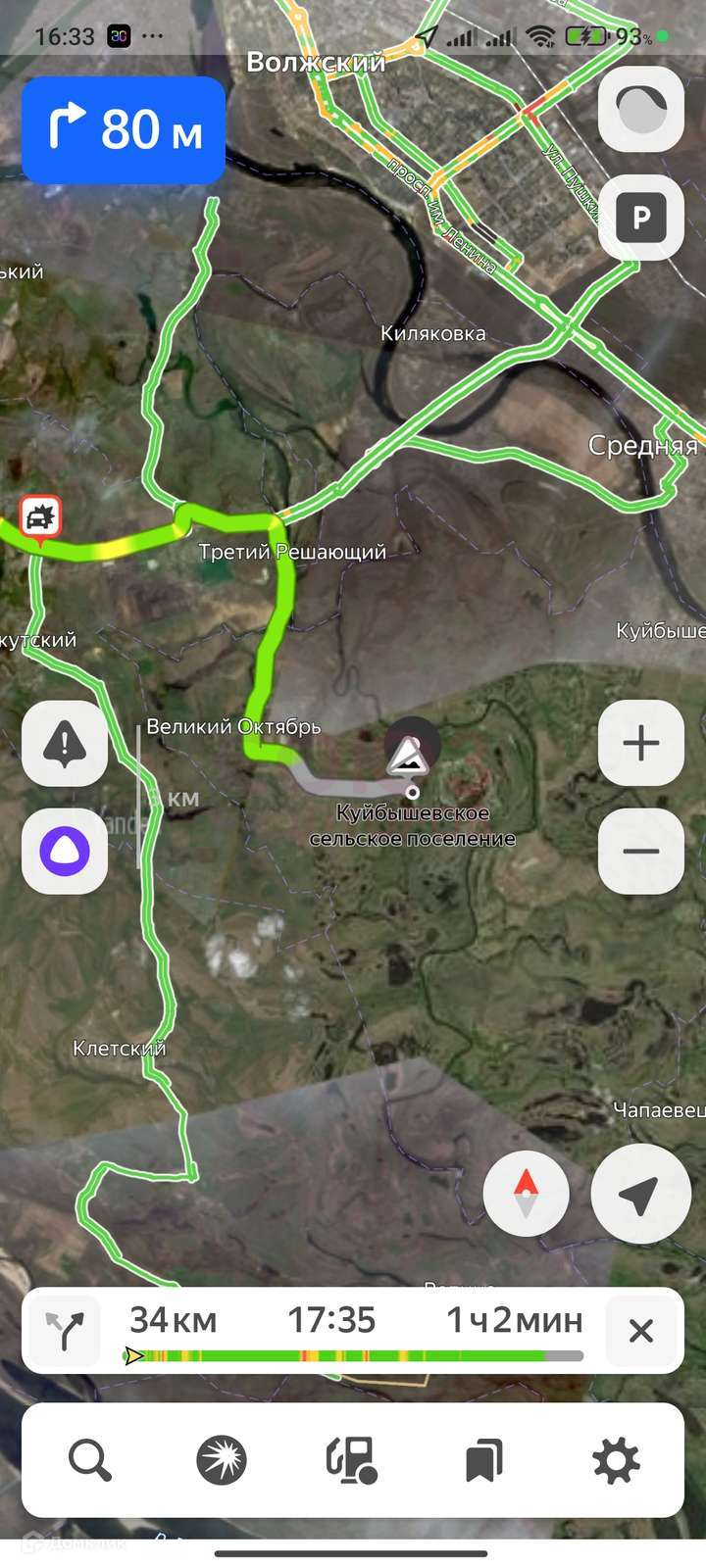706x1568 pixels.
Task: Show parking spots on the map
Action: coord(640,217)
